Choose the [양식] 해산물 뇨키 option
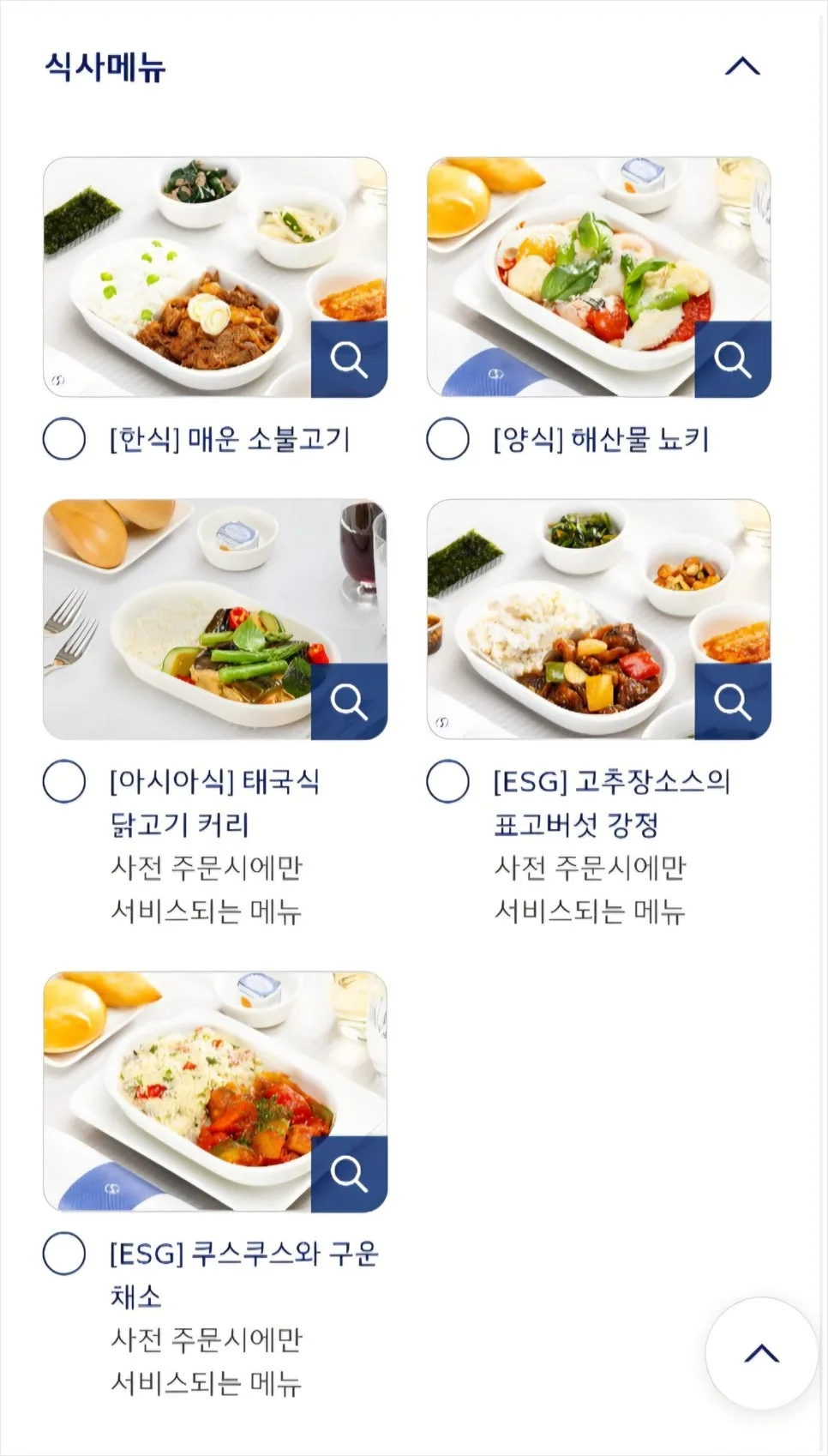 pyautogui.click(x=448, y=439)
